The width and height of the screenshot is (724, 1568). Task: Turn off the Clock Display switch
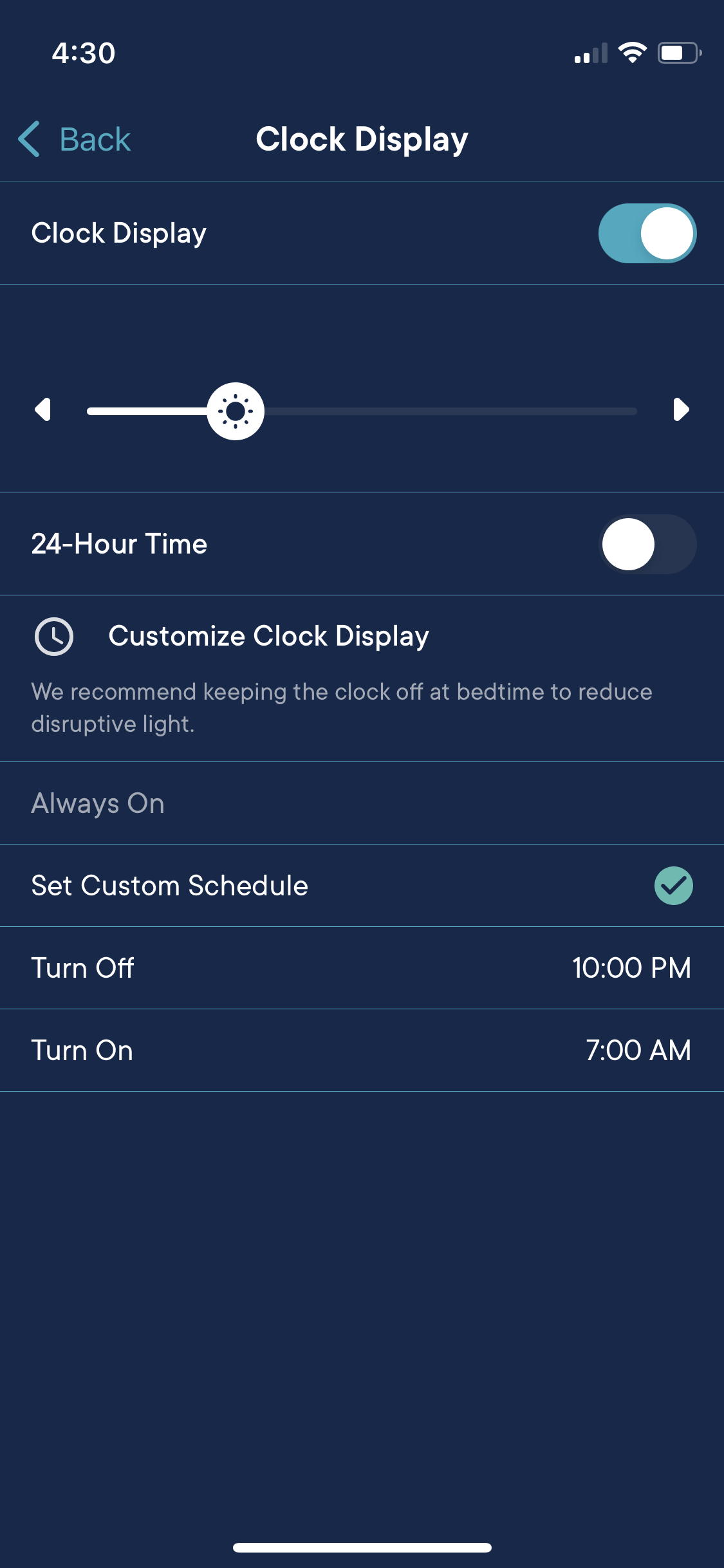click(647, 233)
